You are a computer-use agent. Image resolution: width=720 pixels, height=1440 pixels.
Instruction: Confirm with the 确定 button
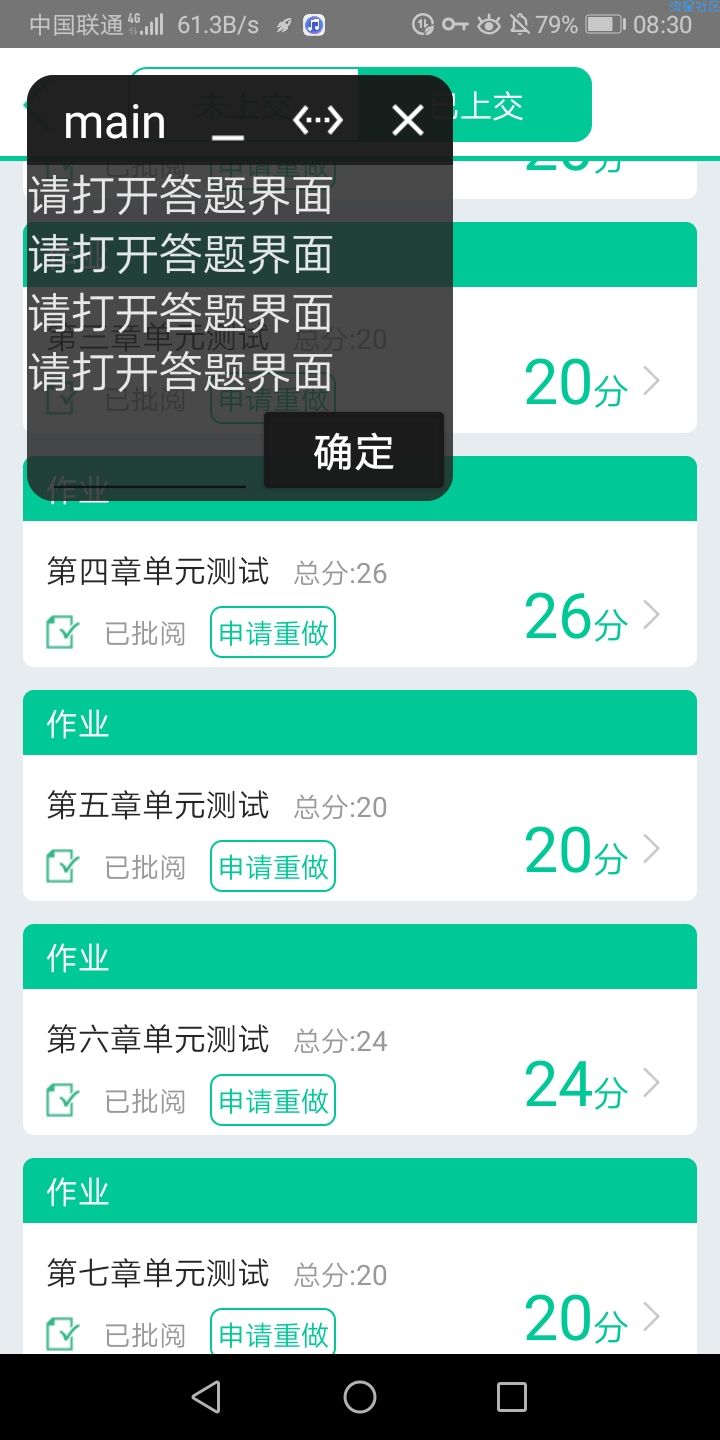click(x=354, y=451)
